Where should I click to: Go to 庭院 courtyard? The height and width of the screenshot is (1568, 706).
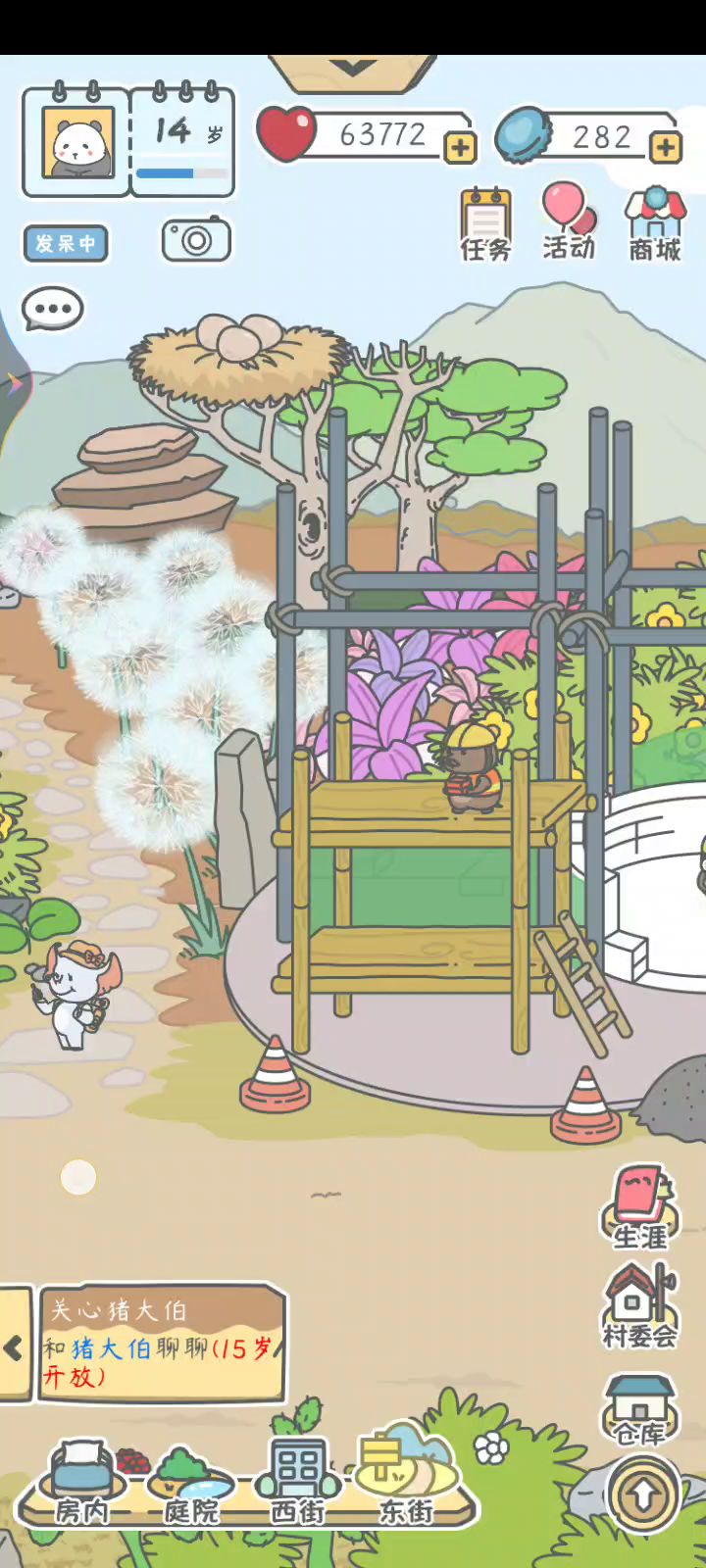[190, 1484]
